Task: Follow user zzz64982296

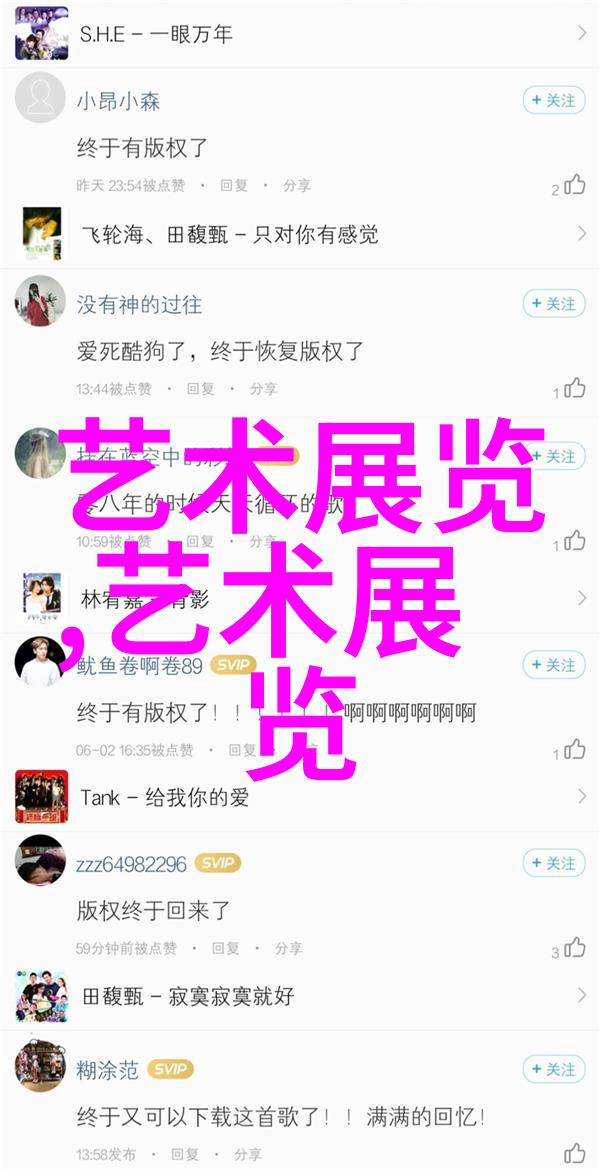Action: pyautogui.click(x=554, y=862)
